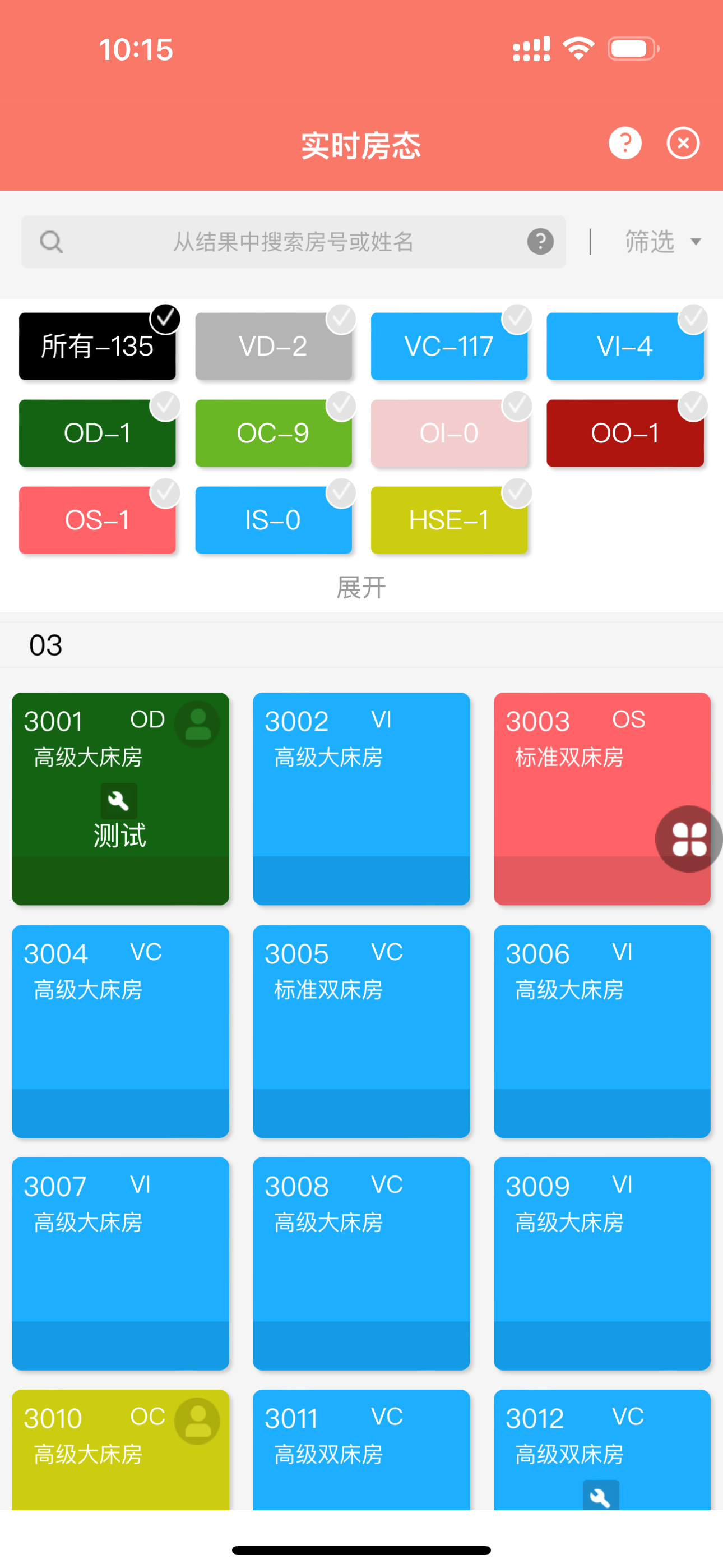This screenshot has height=1568, width=723.
Task: Open room 3008 card
Action: click(x=361, y=1263)
